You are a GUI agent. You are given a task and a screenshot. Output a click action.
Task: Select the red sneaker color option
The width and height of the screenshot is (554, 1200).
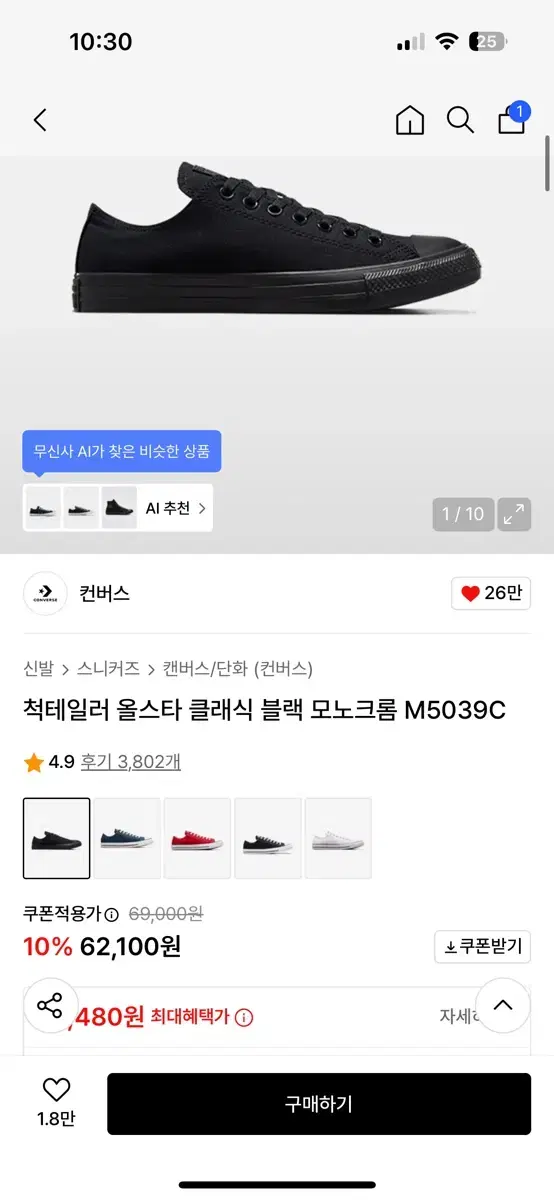click(197, 838)
